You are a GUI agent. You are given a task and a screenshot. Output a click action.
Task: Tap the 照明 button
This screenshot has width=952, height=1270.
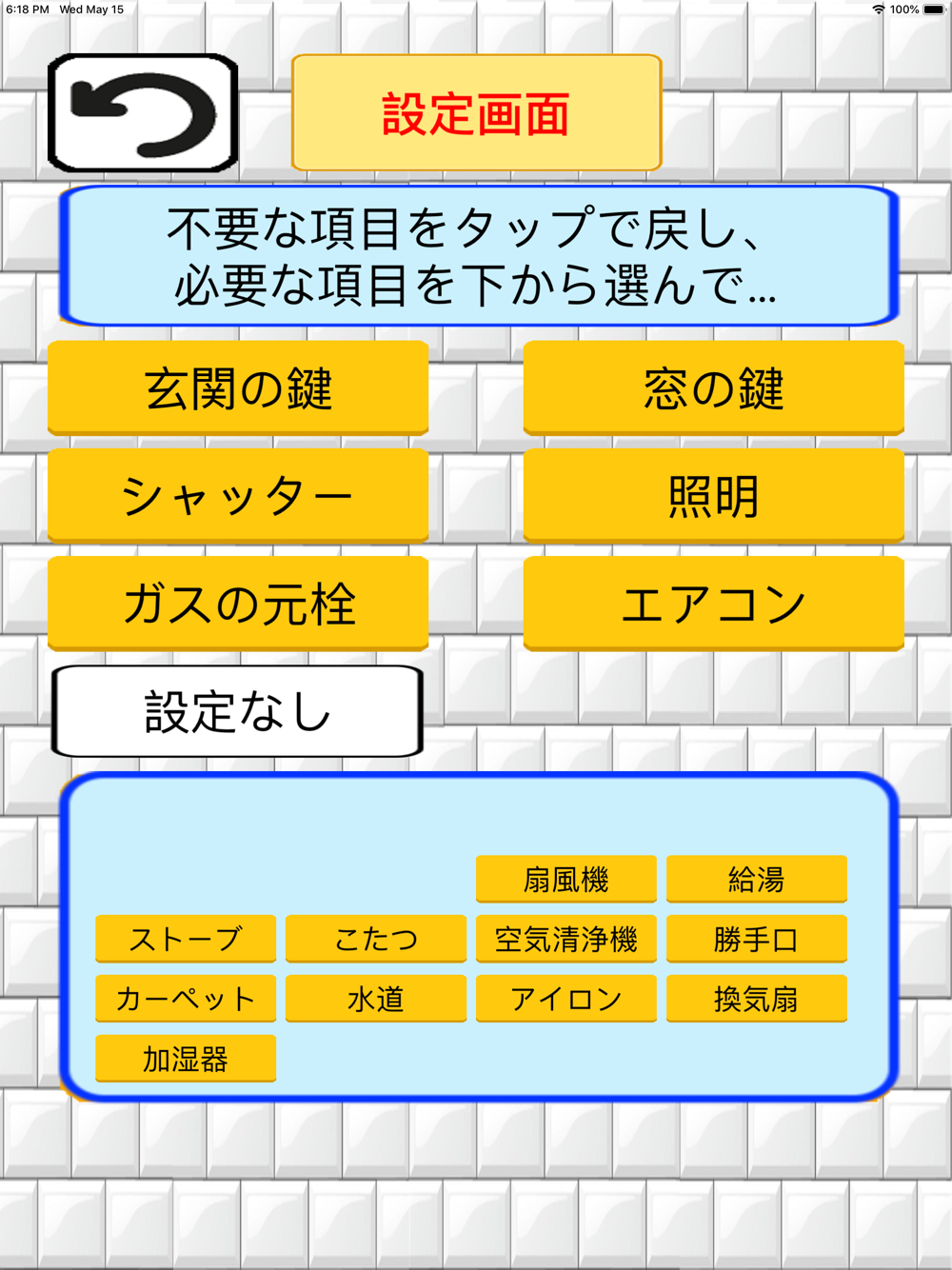pyautogui.click(x=714, y=496)
